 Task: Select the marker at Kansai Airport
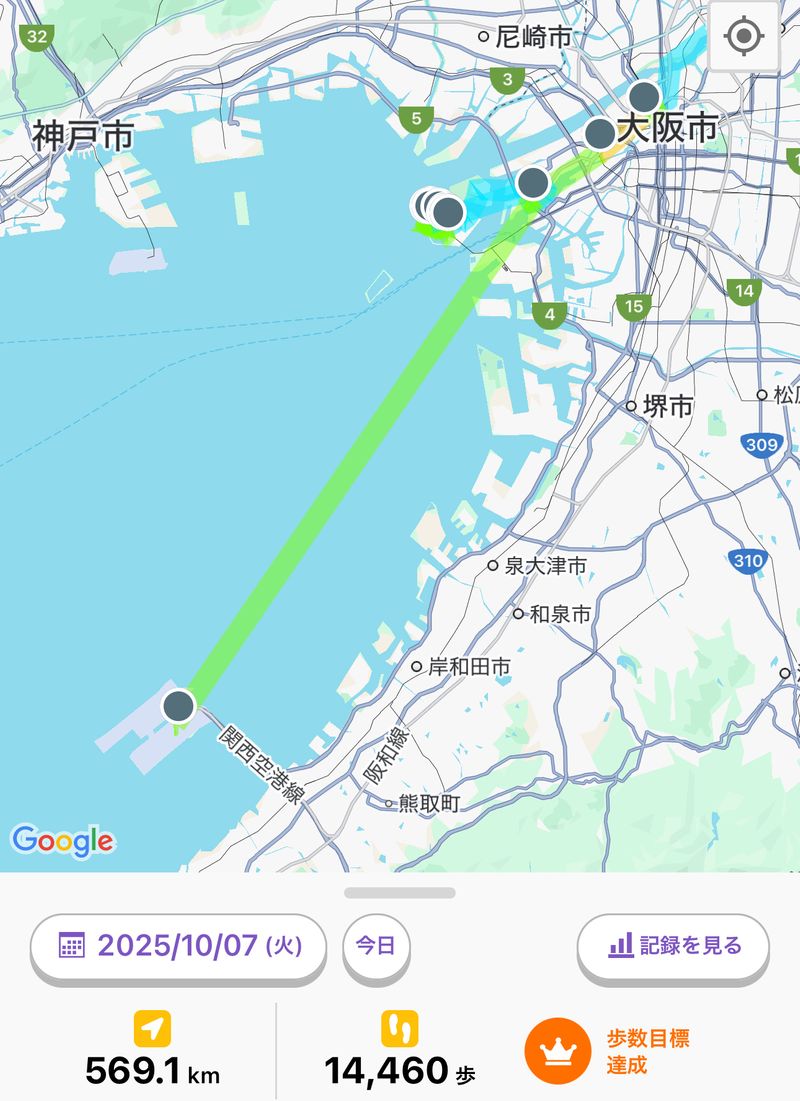pos(179,705)
